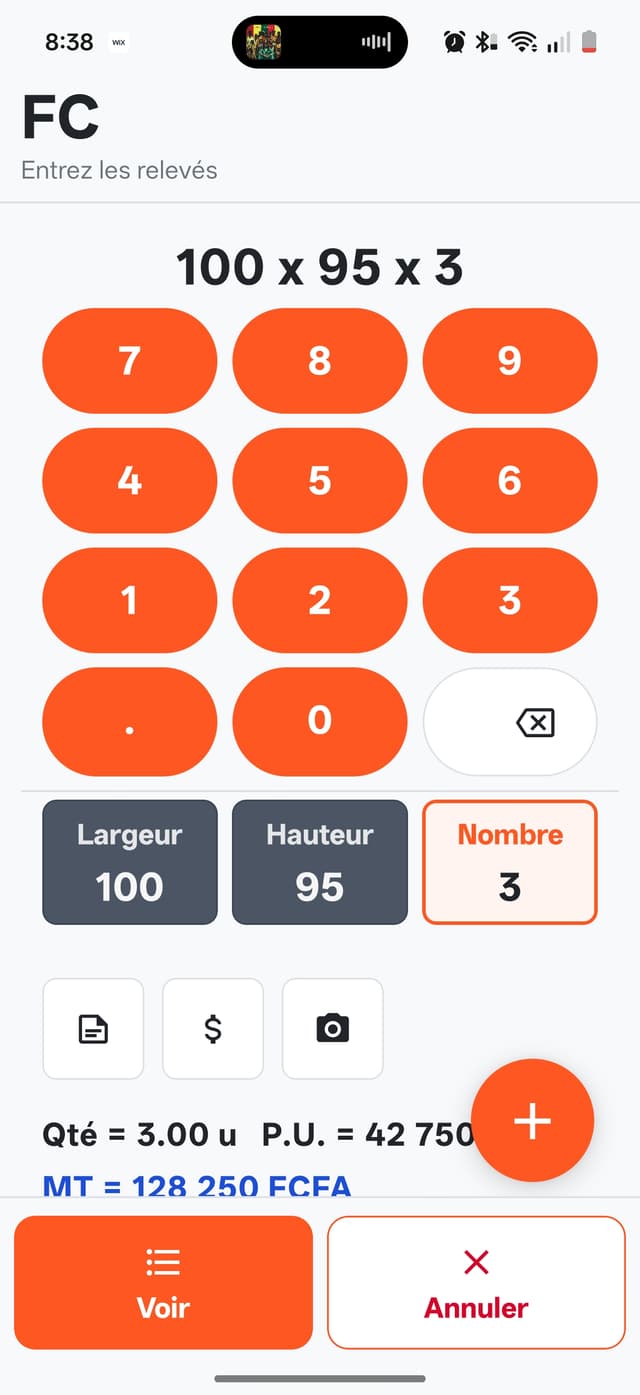Image resolution: width=640 pixels, height=1395 pixels.
Task: Add entry with the plus button
Action: pyautogui.click(x=532, y=1121)
